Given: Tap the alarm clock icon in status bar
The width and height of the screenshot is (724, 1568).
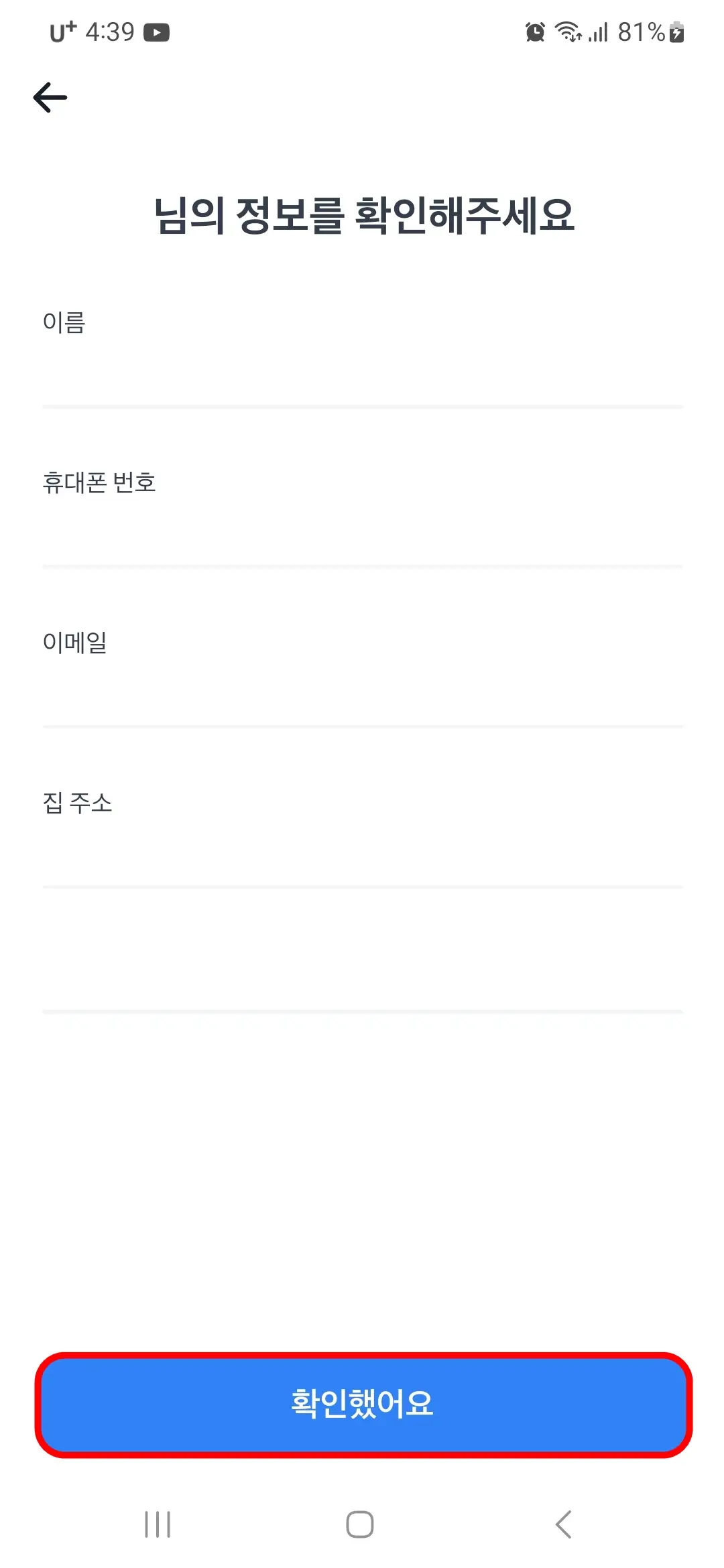Looking at the screenshot, I should pyautogui.click(x=534, y=31).
